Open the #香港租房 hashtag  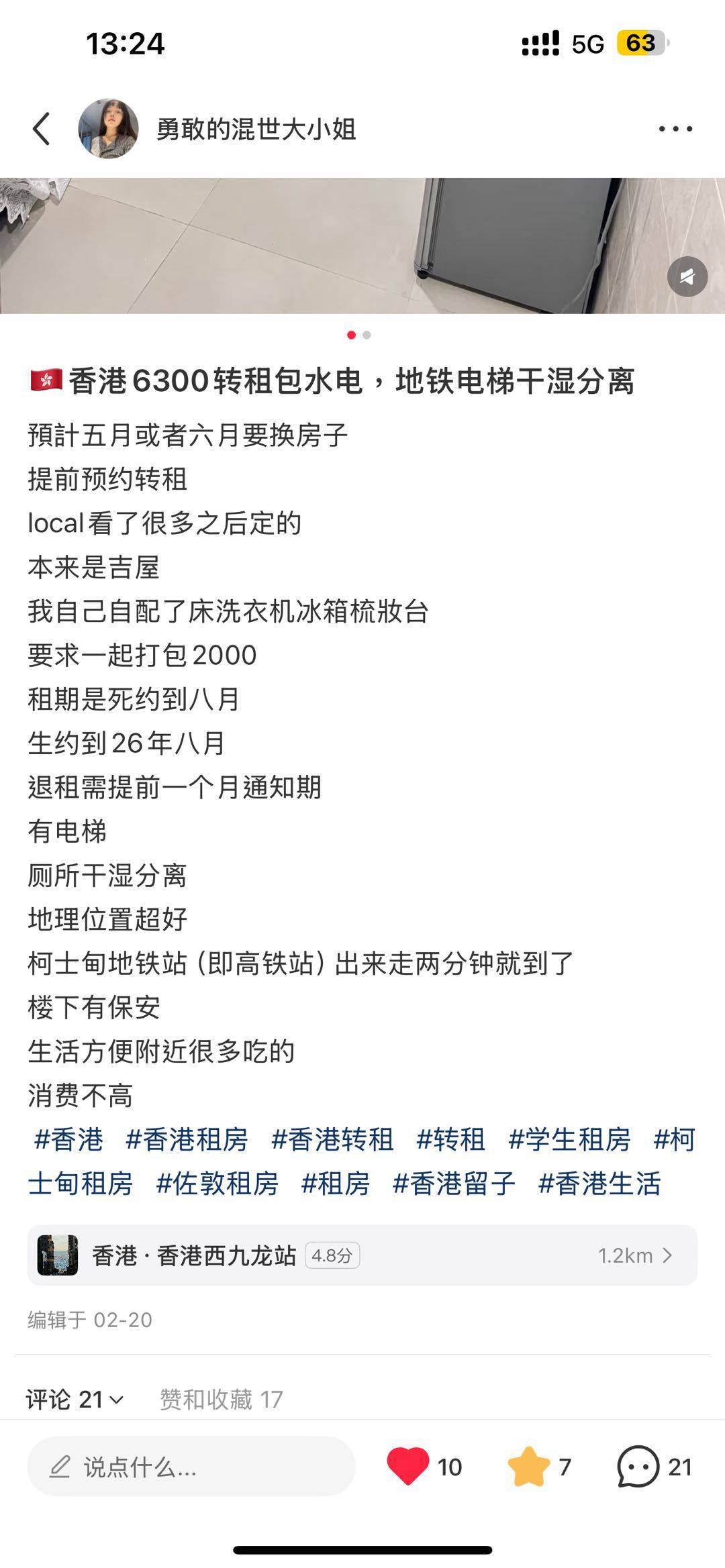click(187, 1139)
